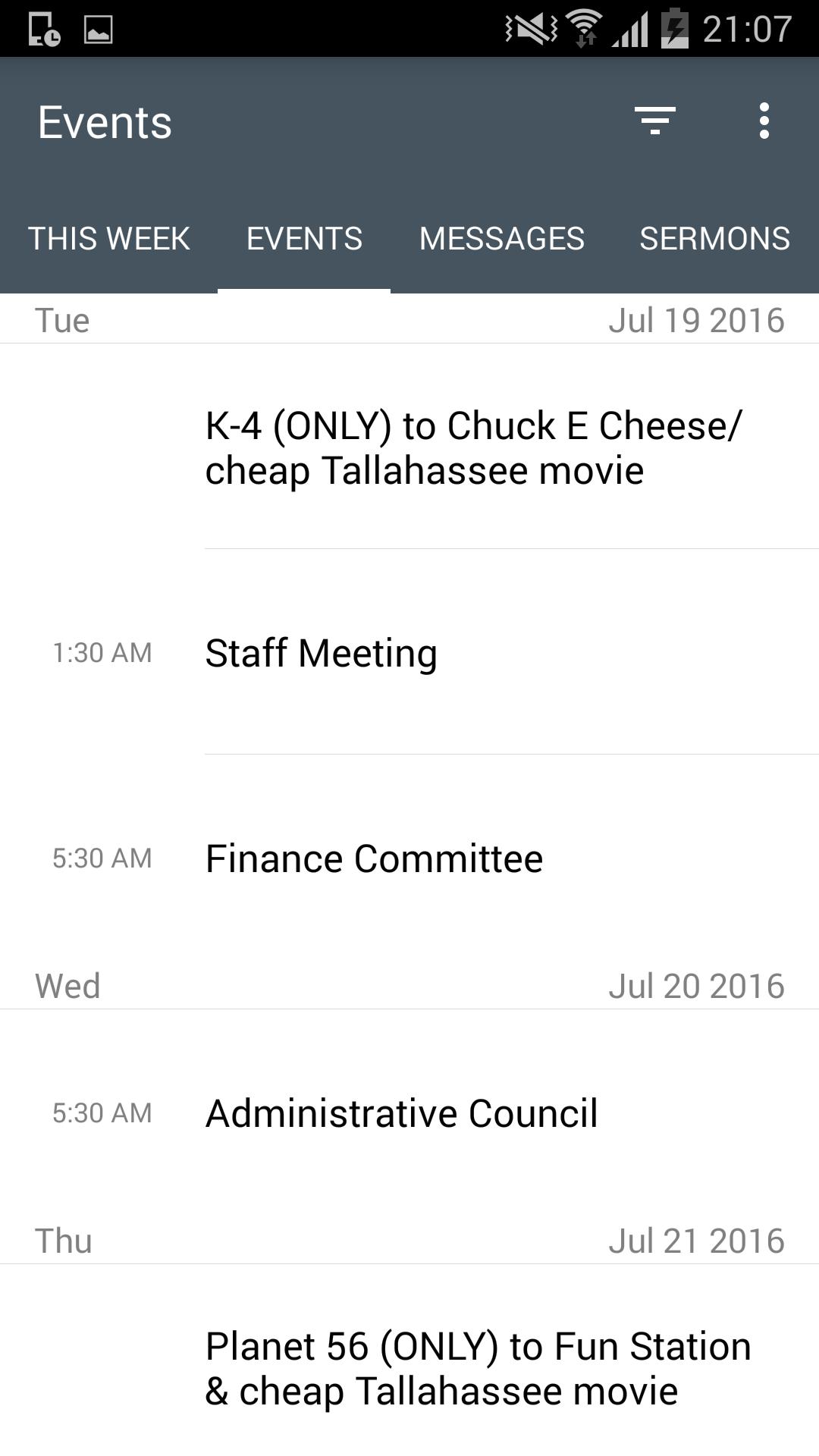Open the Staff Meeting event
Screen dimensions: 819x1456
coord(409,652)
